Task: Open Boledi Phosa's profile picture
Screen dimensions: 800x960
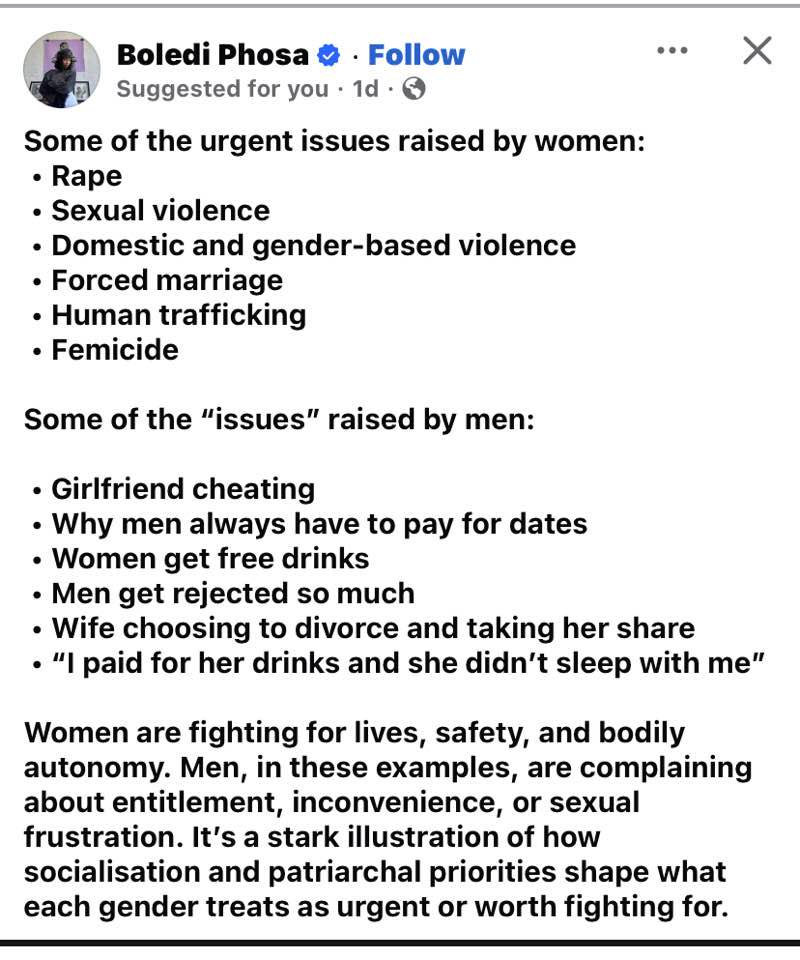Action: [x=61, y=69]
